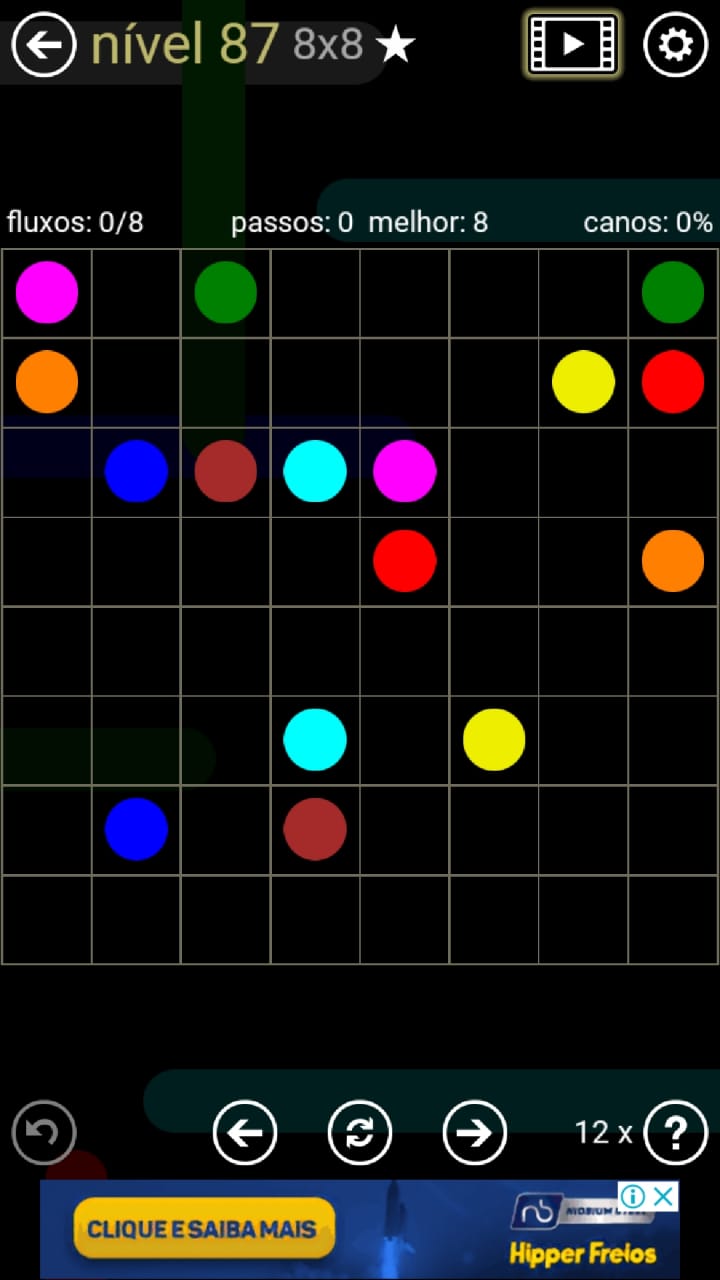Select the magenta dot in the top-left corner
Screen dimensions: 720x1280
[47, 292]
